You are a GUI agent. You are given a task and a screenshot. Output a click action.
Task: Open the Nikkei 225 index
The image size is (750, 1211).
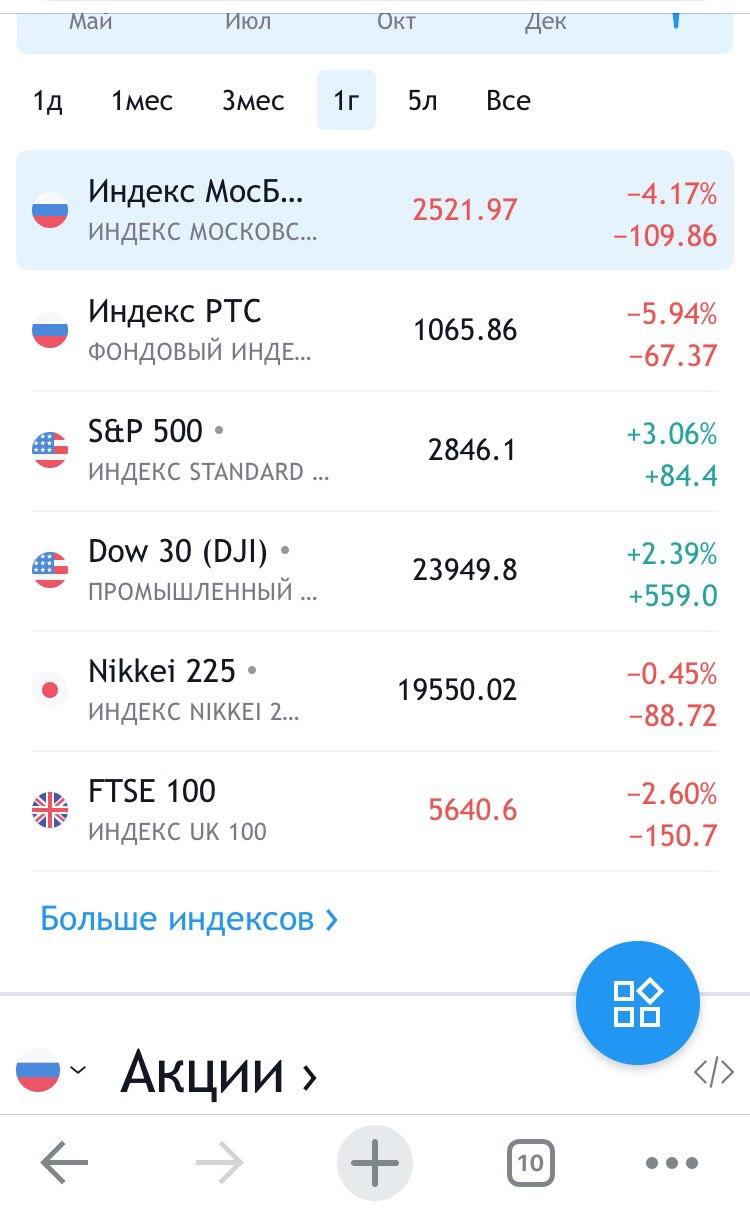point(375,690)
